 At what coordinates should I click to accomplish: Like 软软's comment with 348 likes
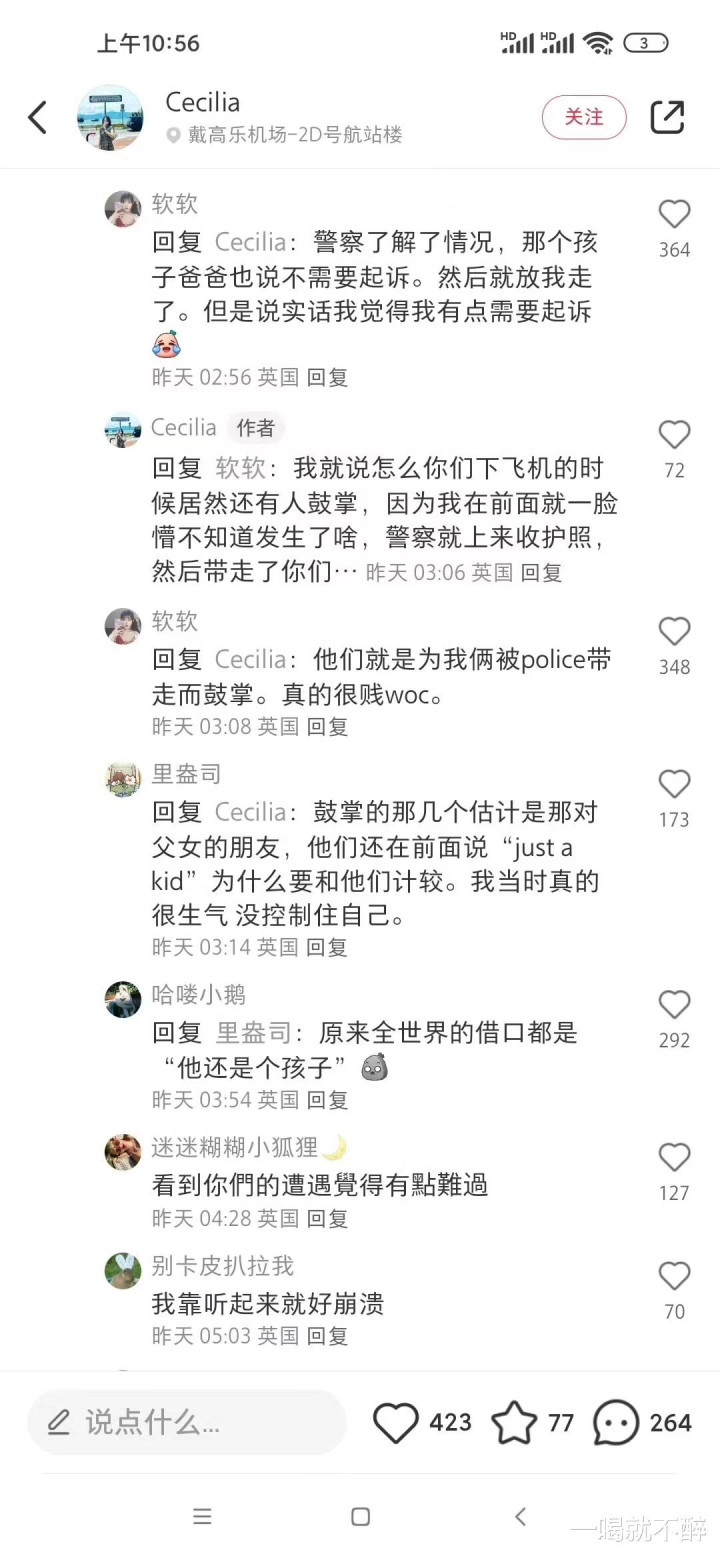[675, 632]
